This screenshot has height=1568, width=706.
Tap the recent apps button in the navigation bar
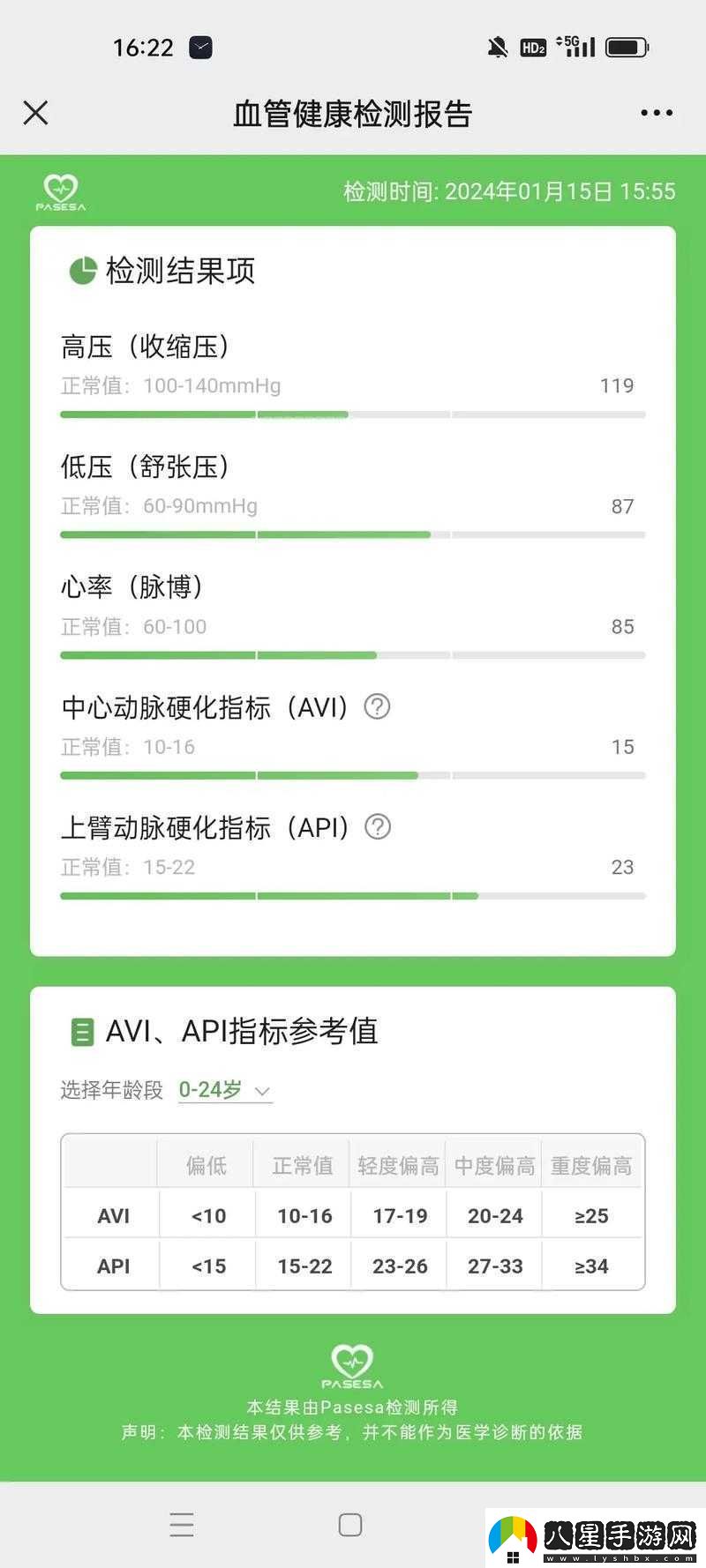coord(181,1524)
